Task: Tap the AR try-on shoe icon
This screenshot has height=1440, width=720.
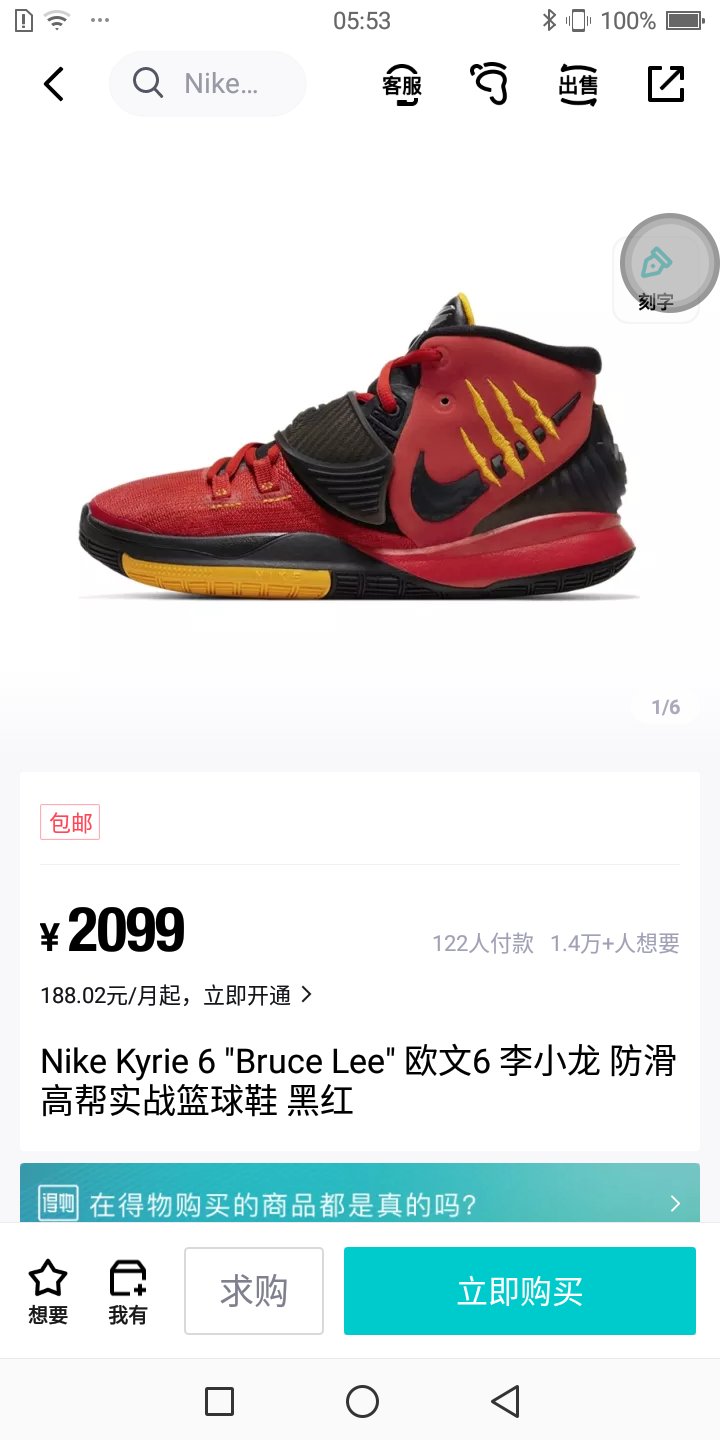Action: [489, 84]
